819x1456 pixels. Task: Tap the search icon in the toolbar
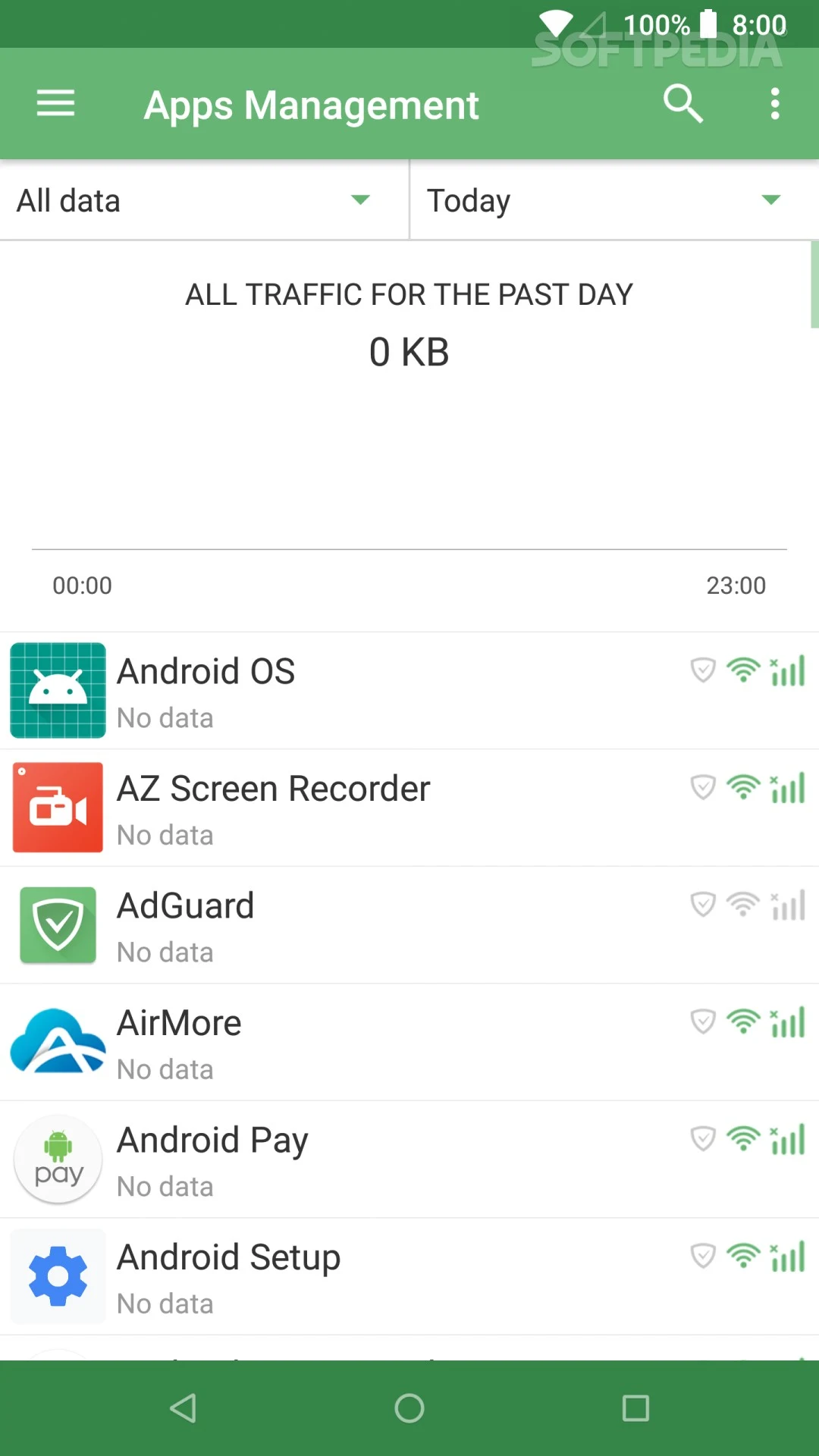click(x=683, y=104)
